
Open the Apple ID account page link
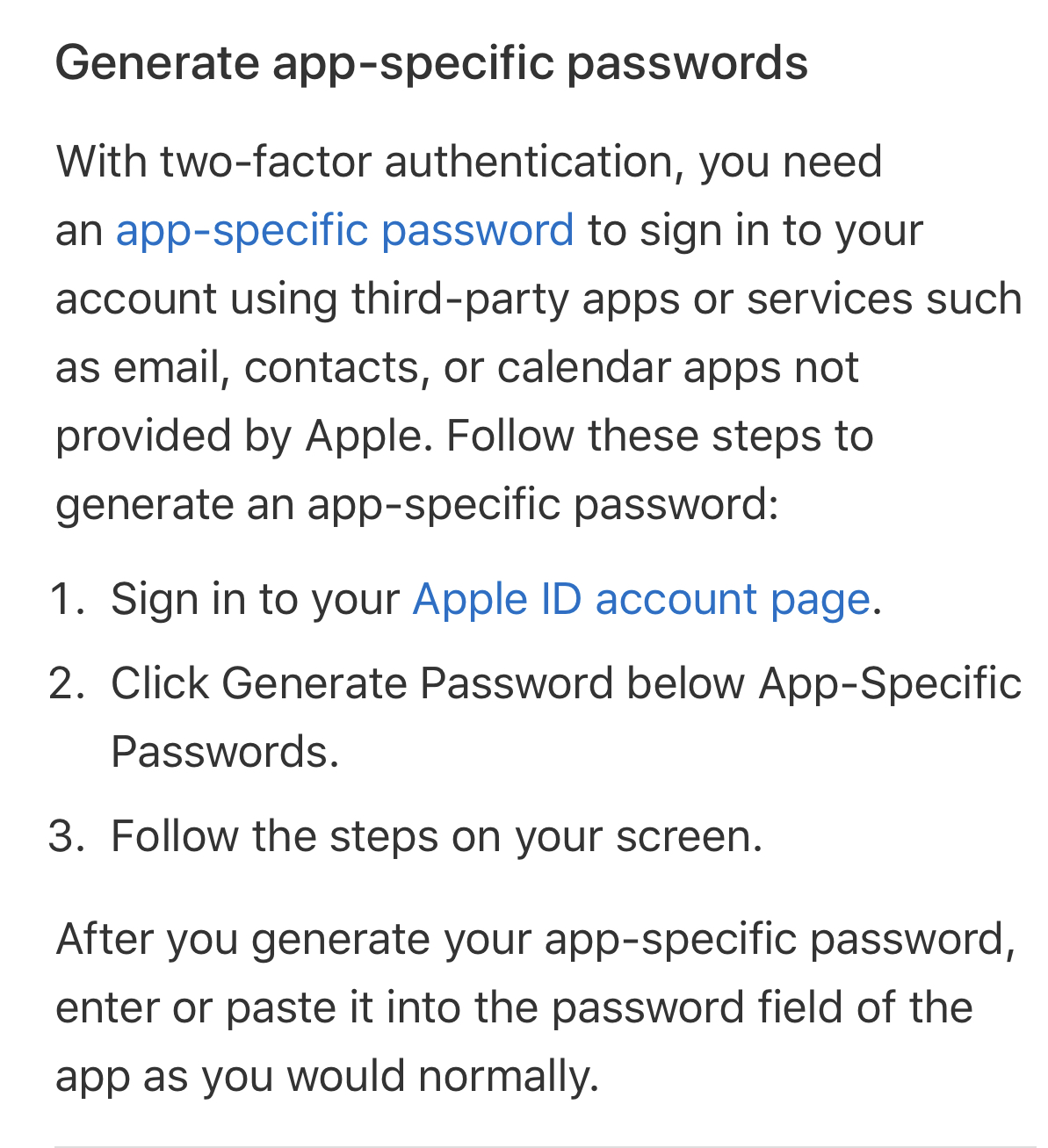(640, 600)
